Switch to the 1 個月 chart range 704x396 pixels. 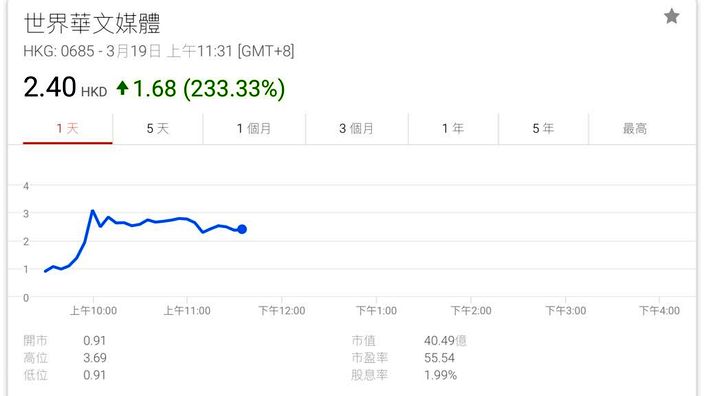pos(254,129)
